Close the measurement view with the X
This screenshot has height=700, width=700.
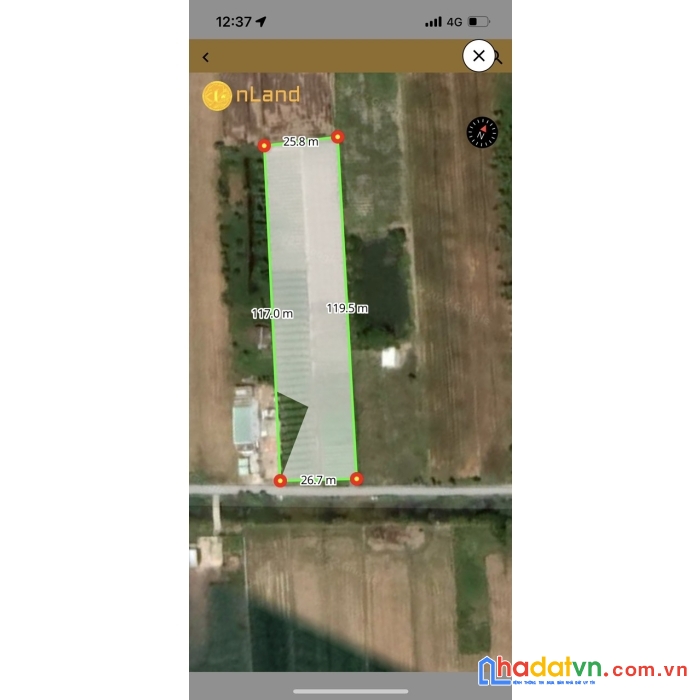[x=479, y=56]
